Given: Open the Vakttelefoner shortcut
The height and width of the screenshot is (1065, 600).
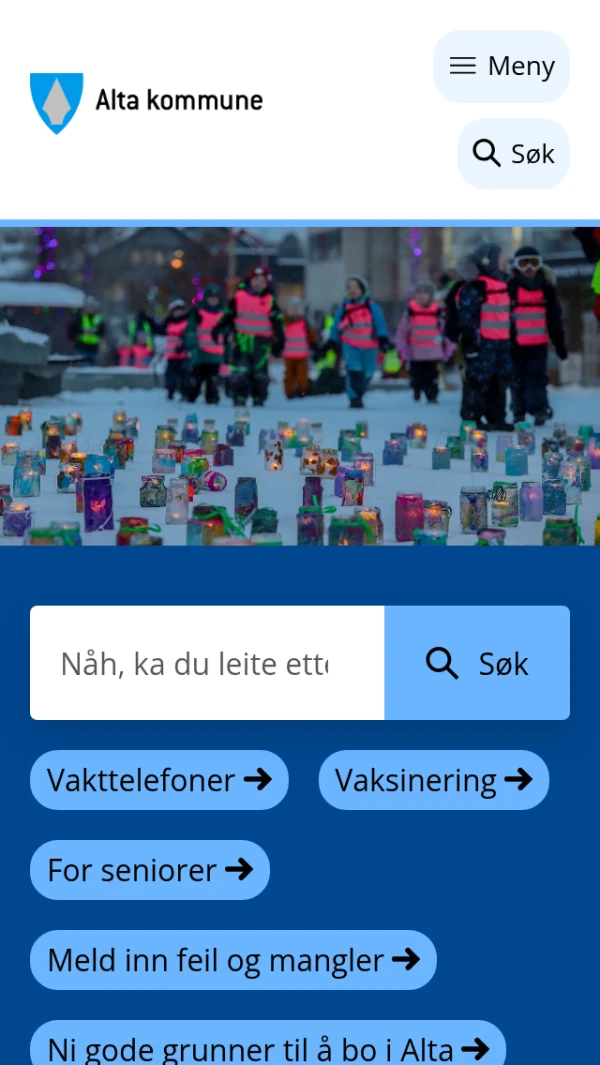Looking at the screenshot, I should coord(159,780).
